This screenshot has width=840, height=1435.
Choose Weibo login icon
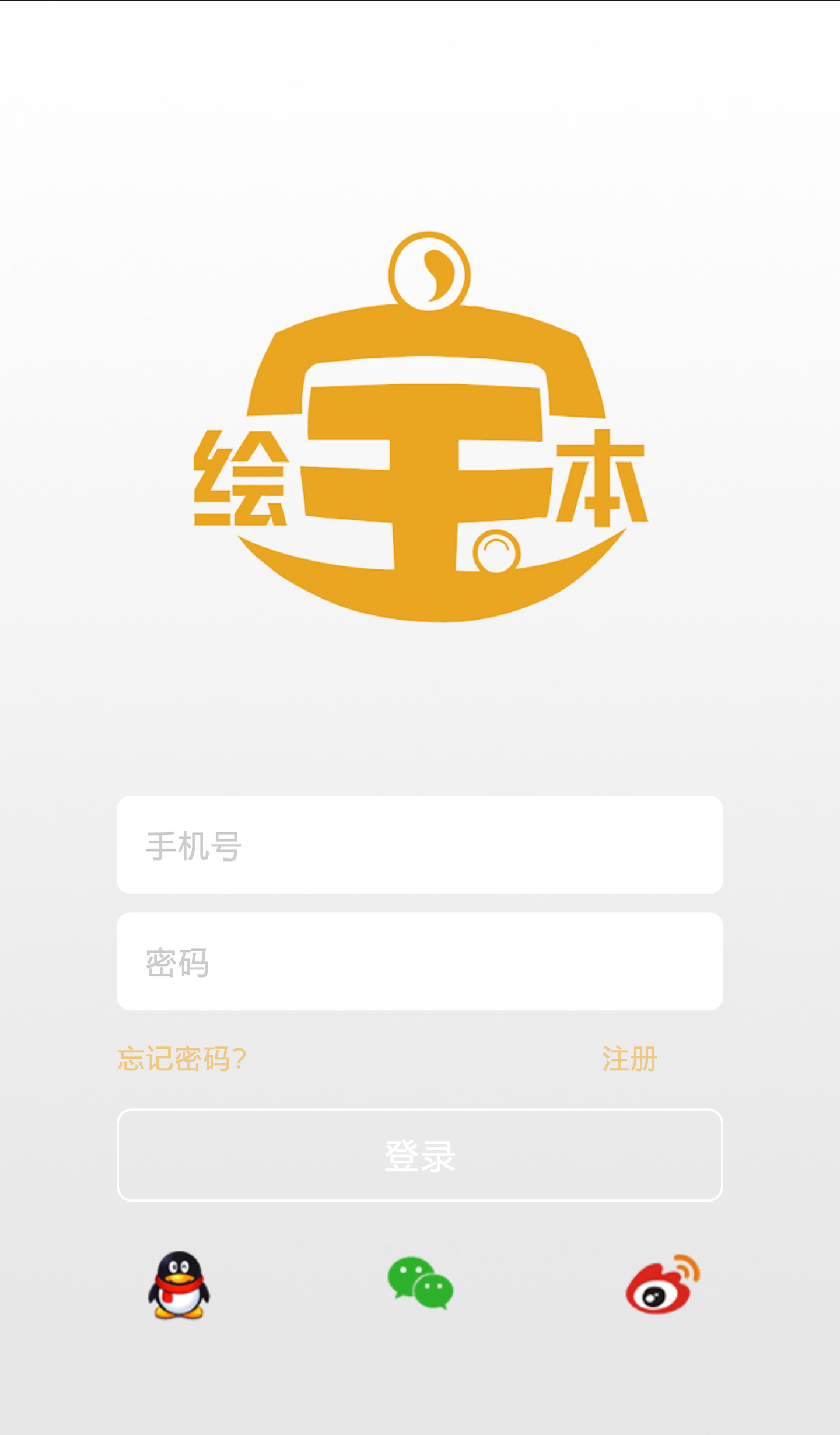663,1284
